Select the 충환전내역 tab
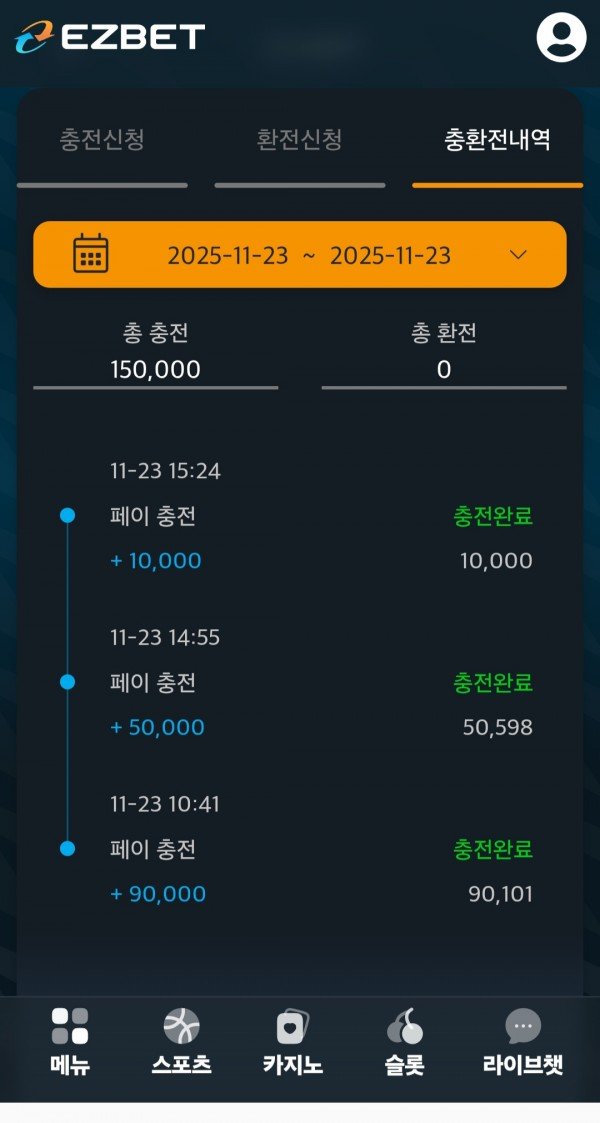This screenshot has height=1123, width=600. (x=497, y=140)
